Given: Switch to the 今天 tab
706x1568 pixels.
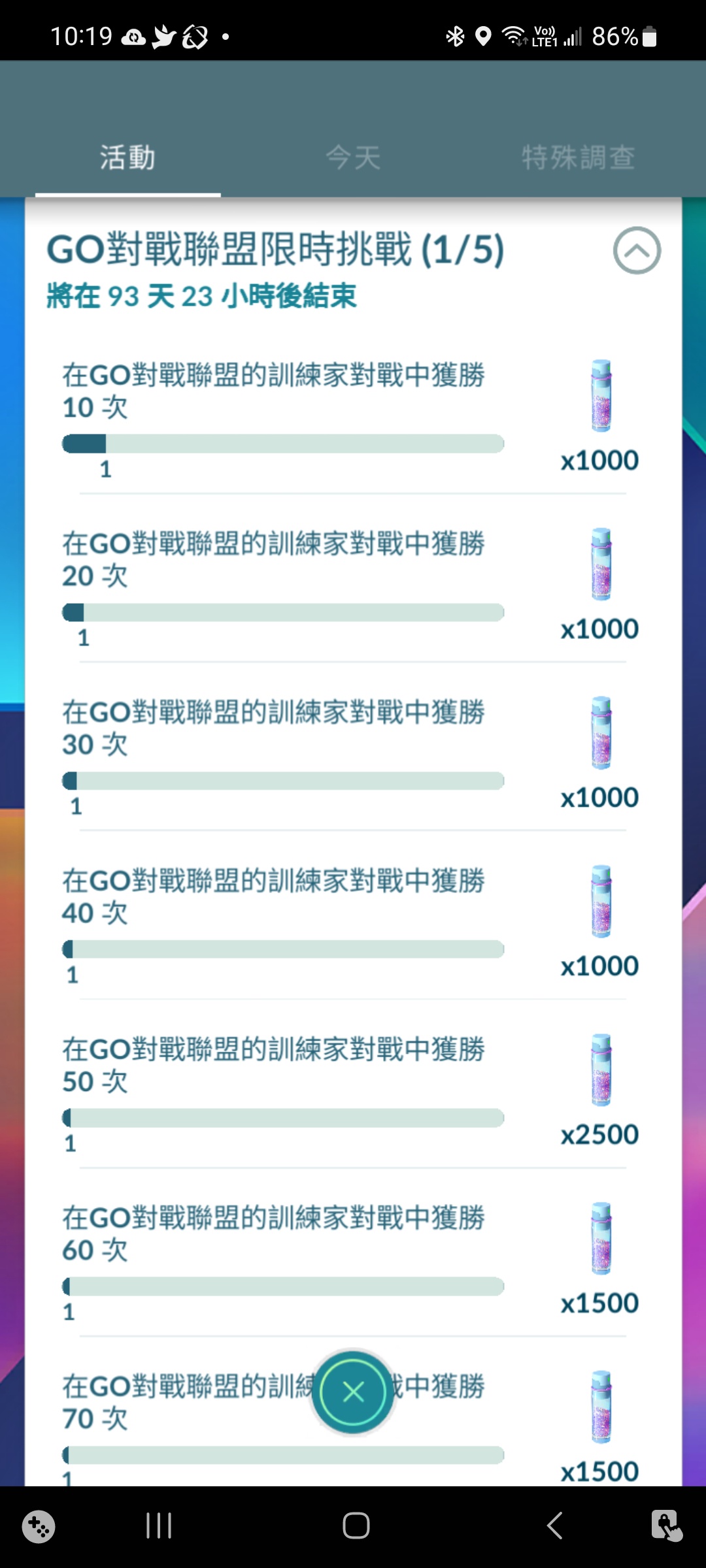Looking at the screenshot, I should (353, 157).
